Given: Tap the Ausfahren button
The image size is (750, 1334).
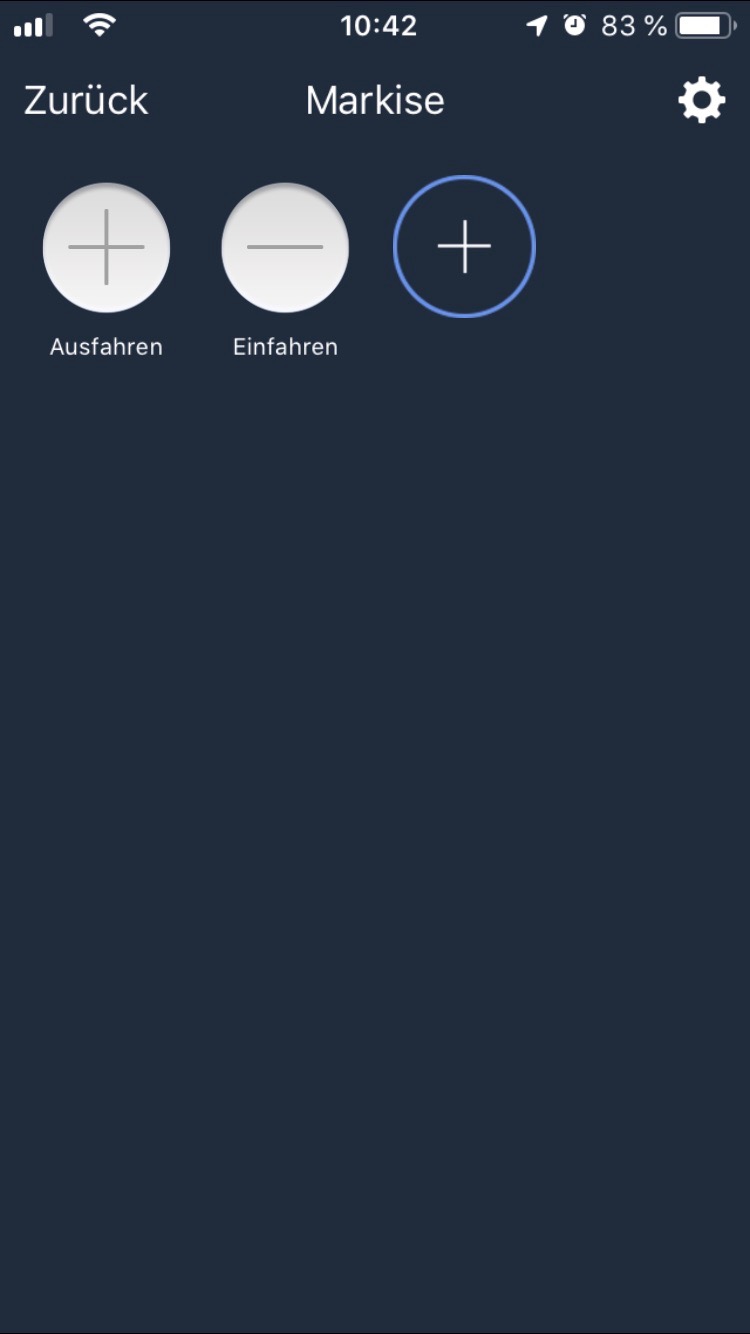Looking at the screenshot, I should click(106, 247).
